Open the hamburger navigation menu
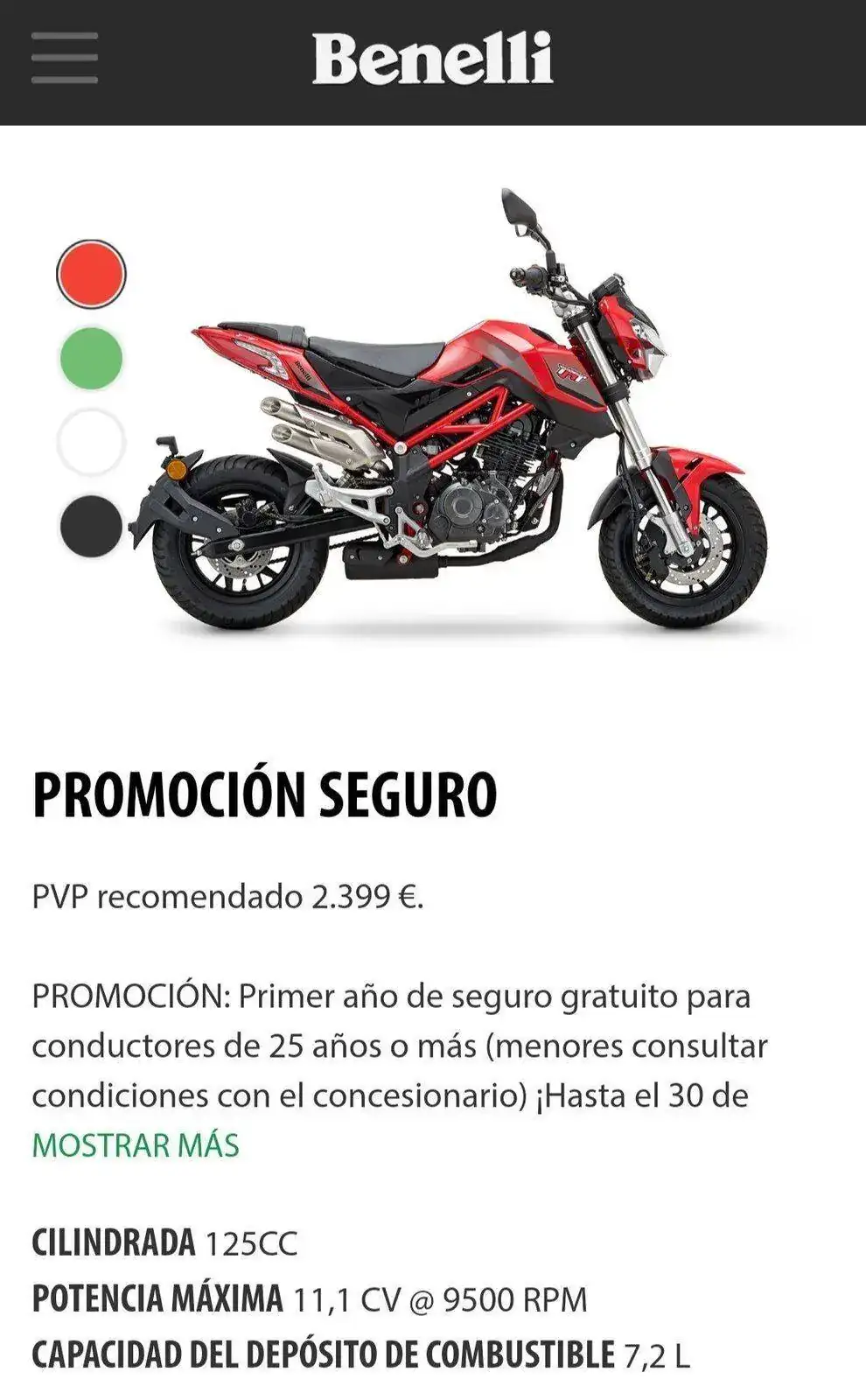866x1400 pixels. coord(64,58)
